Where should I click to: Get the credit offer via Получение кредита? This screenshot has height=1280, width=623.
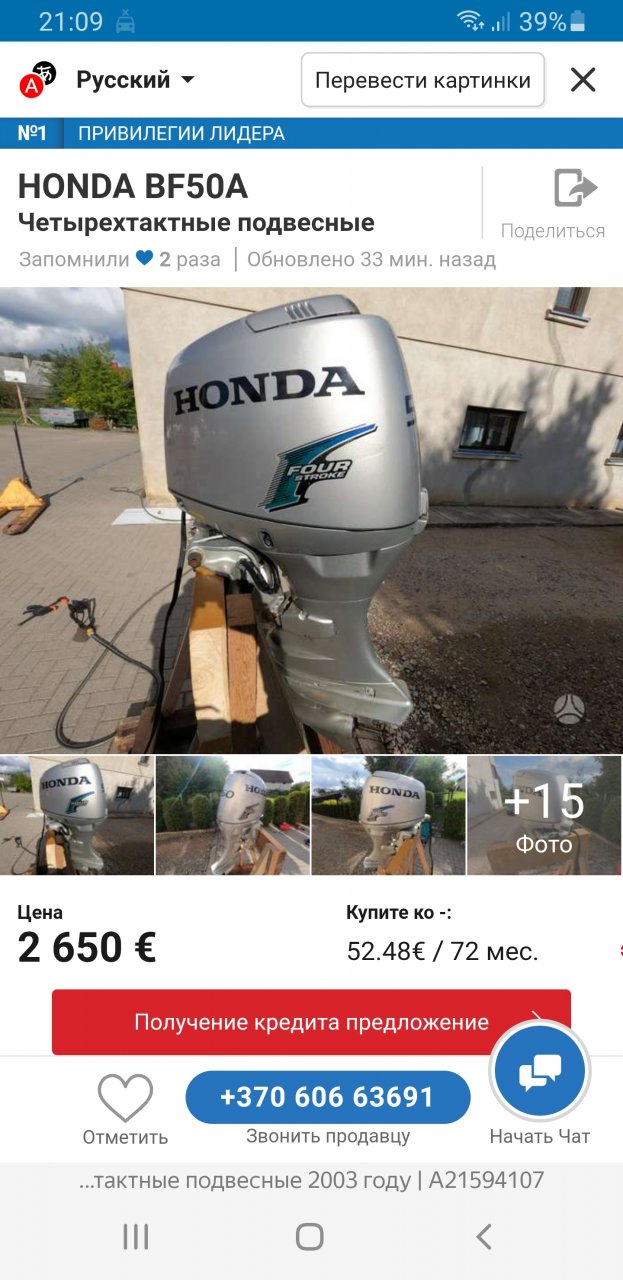coord(311,1022)
